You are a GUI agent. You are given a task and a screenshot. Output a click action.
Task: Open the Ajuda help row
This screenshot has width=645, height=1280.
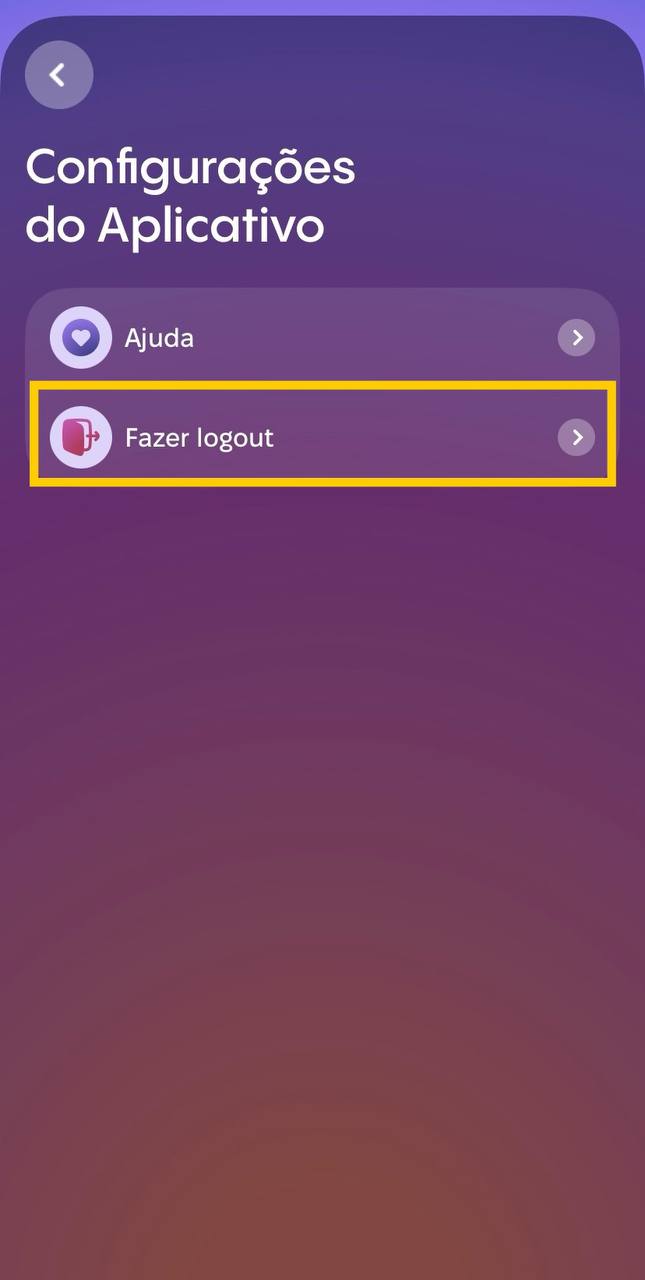coord(322,338)
